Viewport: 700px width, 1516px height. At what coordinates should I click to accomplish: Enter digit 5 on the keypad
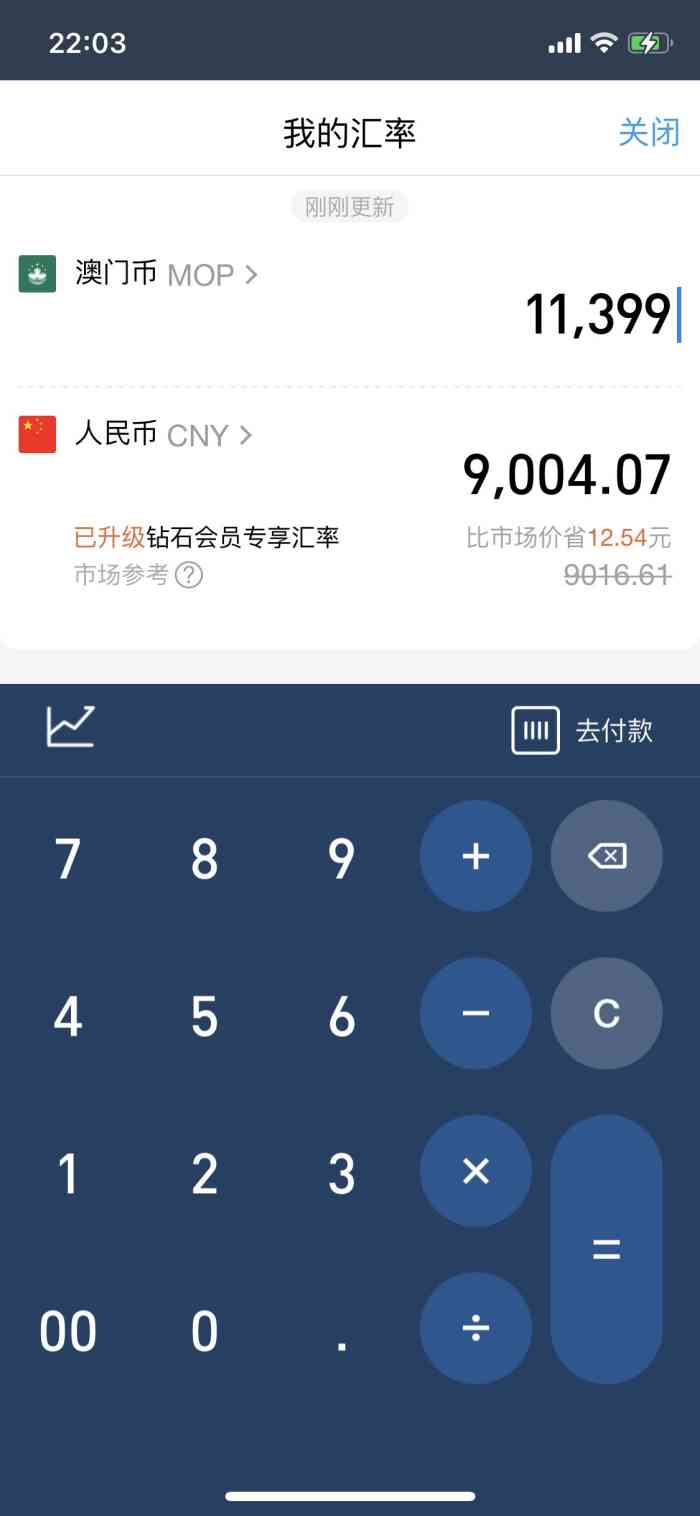[204, 1016]
